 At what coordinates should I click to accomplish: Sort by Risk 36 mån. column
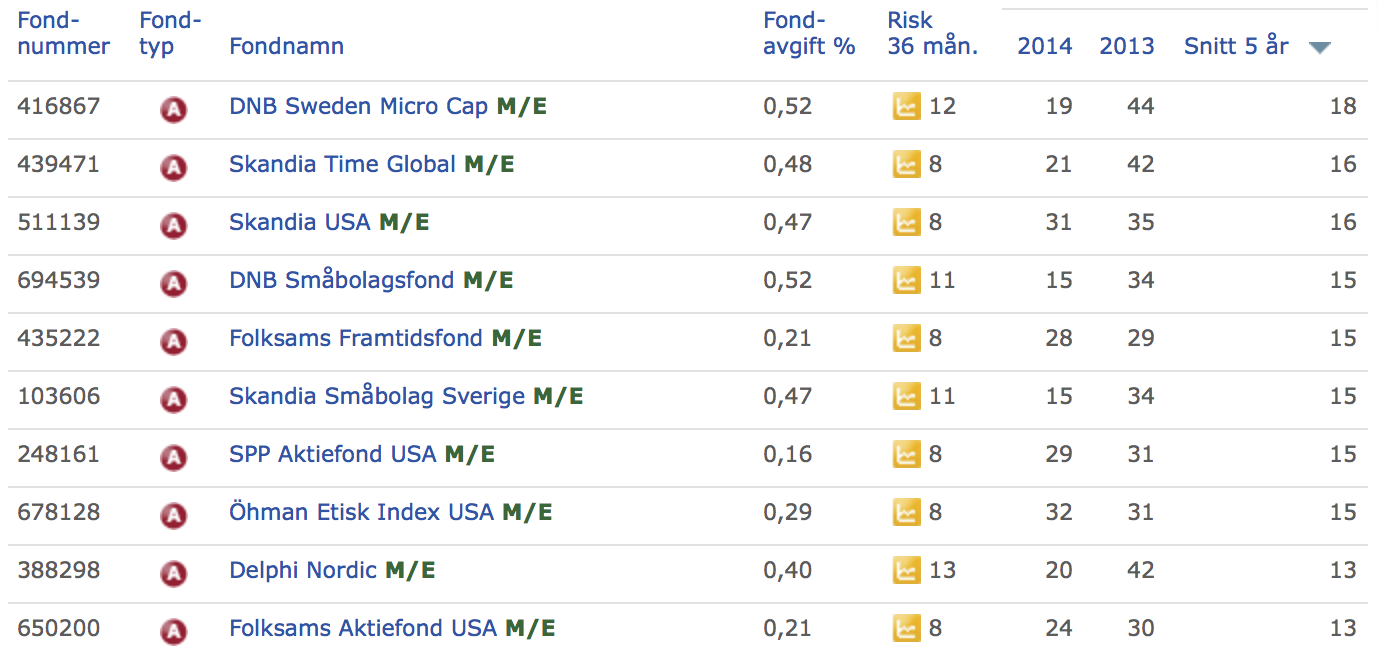(x=932, y=33)
